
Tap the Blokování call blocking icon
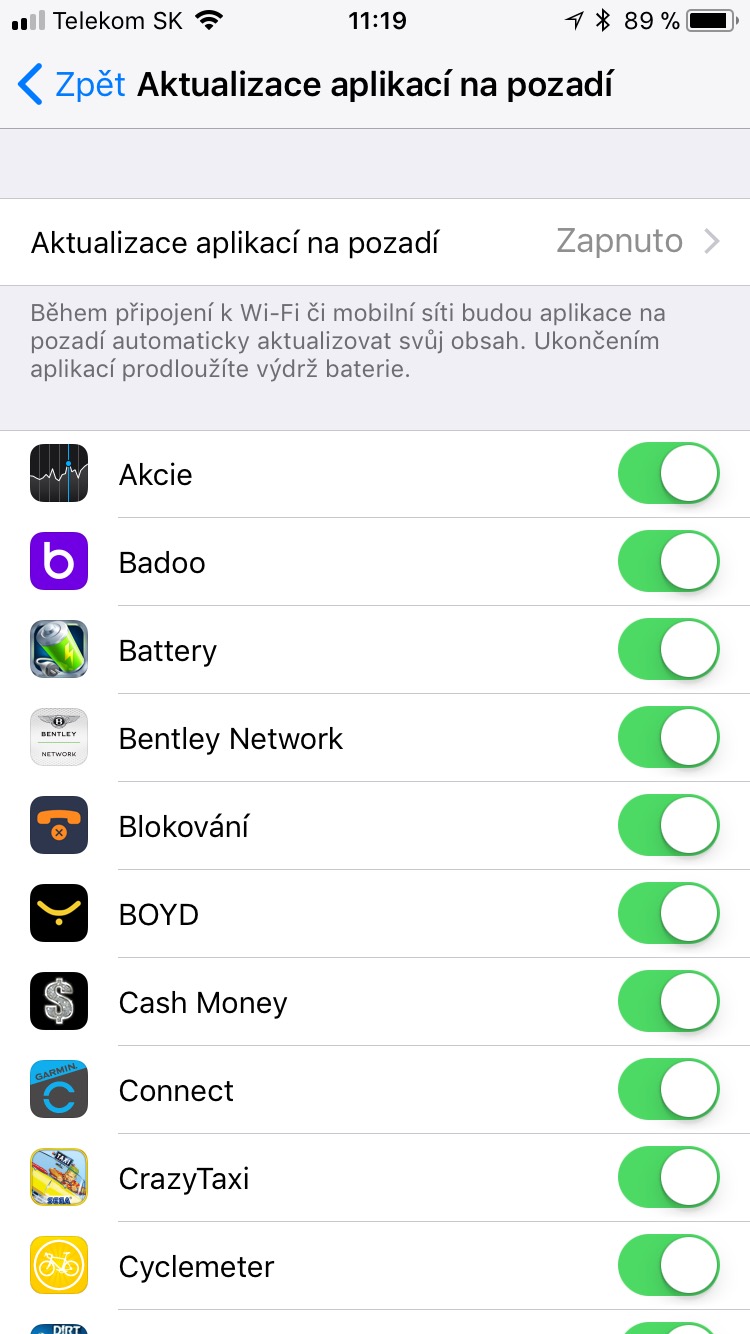click(58, 825)
